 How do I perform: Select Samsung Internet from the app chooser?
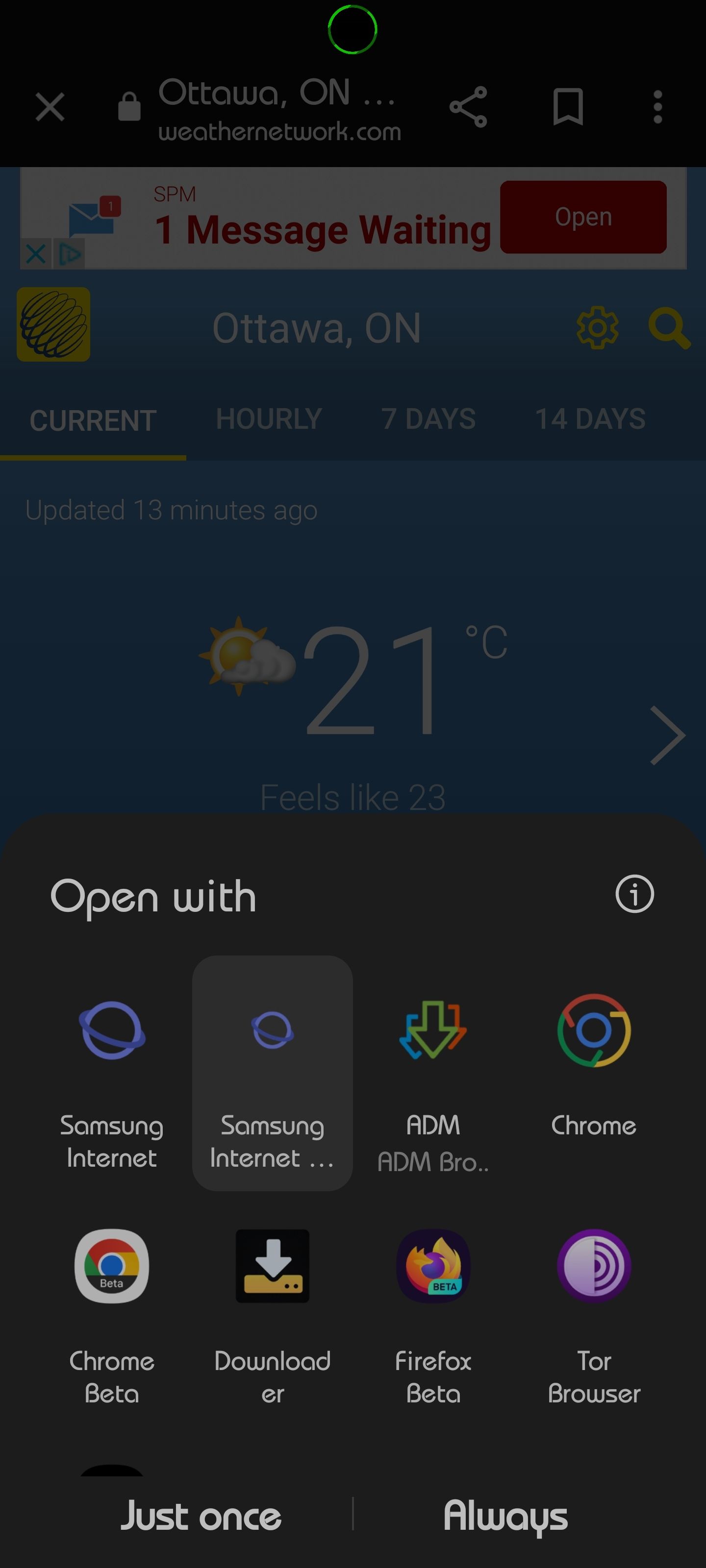(x=111, y=1065)
